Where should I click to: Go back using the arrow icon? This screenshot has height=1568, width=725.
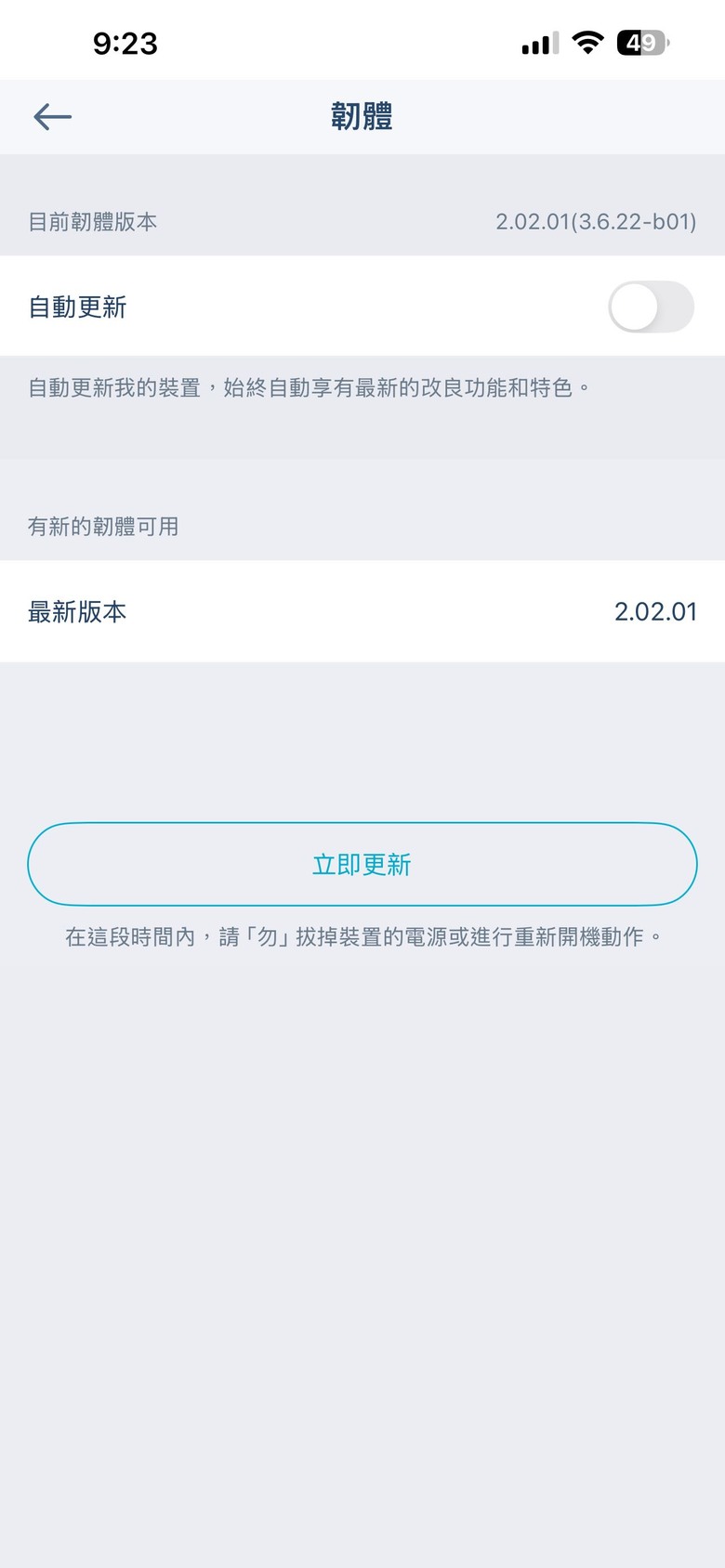(x=52, y=116)
